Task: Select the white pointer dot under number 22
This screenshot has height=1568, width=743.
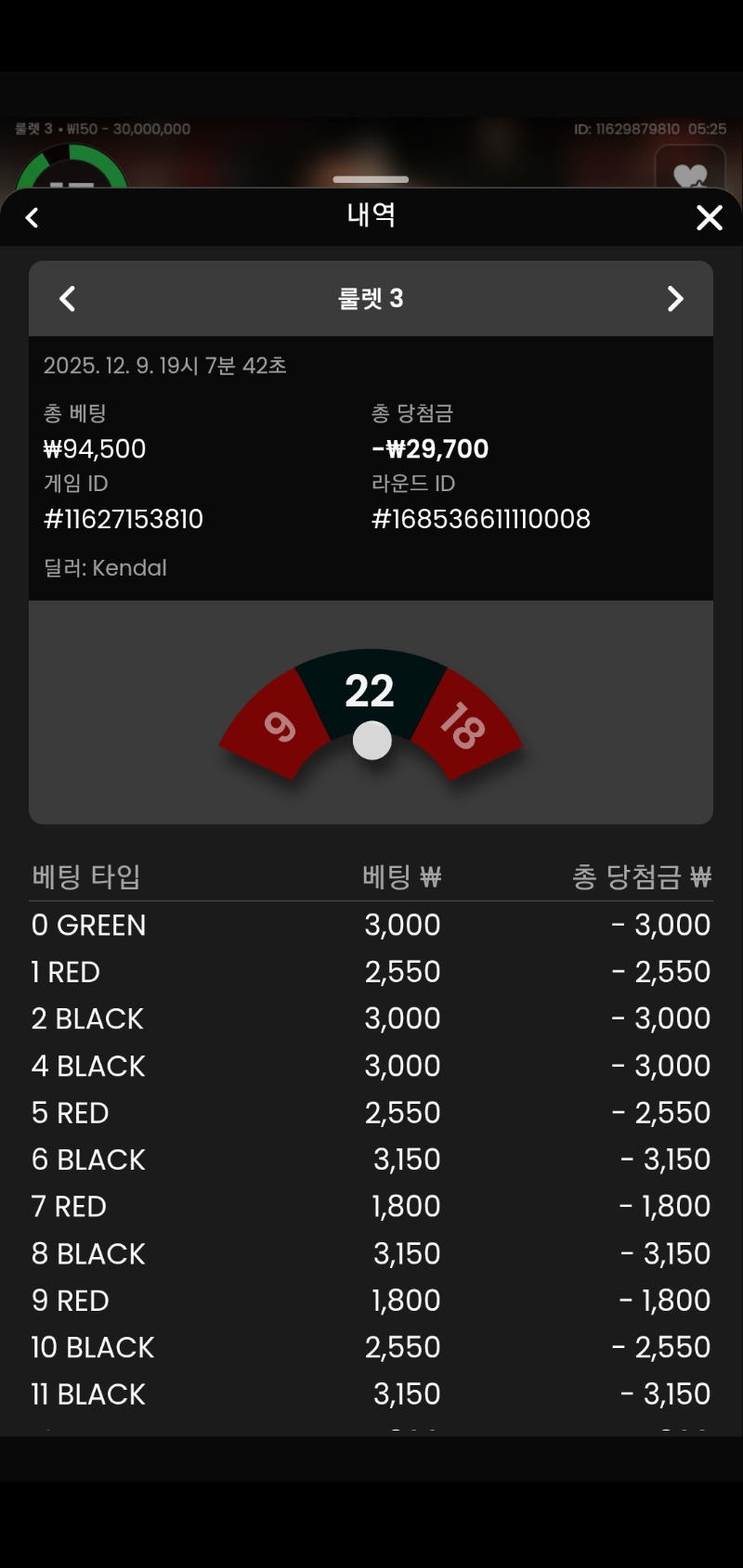Action: [371, 740]
